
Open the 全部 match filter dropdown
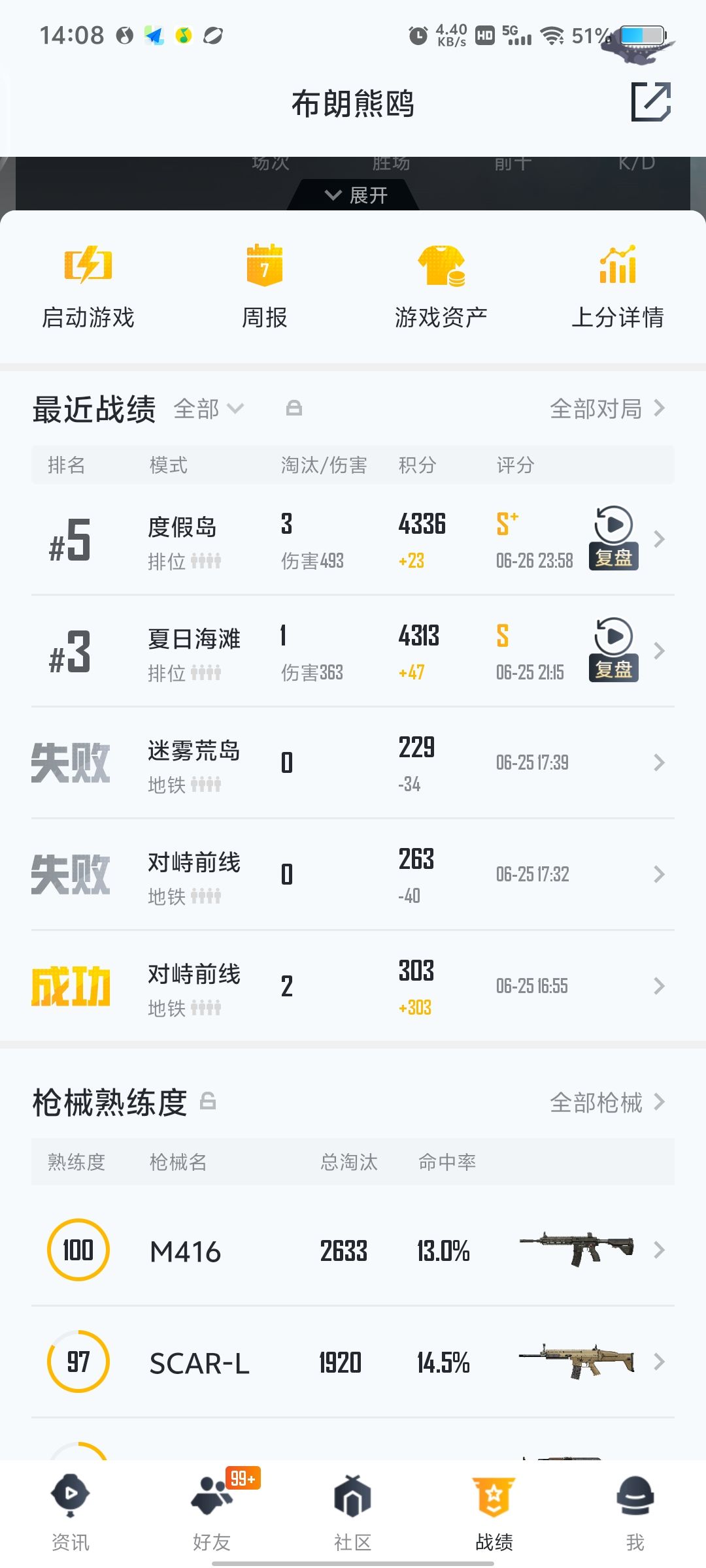click(x=209, y=408)
